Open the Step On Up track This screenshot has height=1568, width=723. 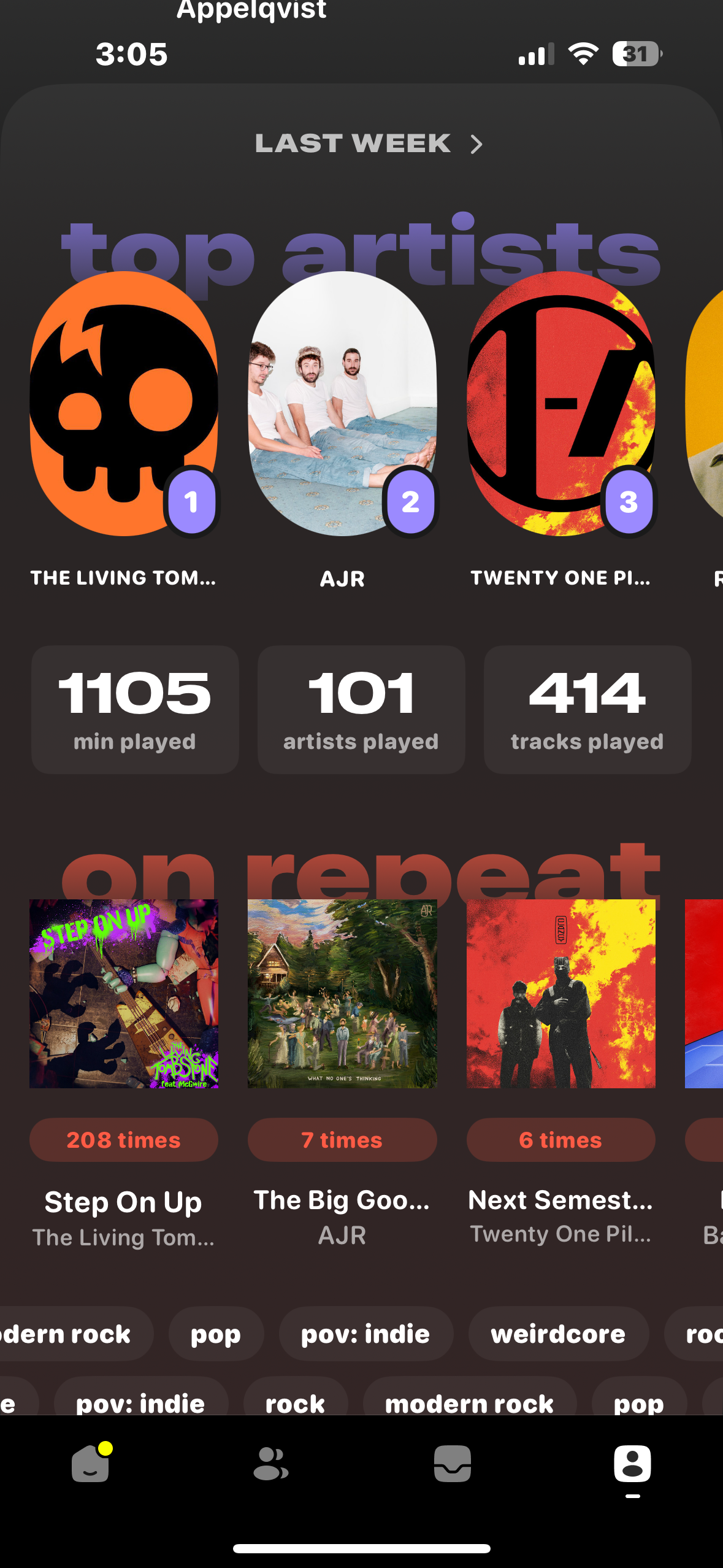pos(124,994)
